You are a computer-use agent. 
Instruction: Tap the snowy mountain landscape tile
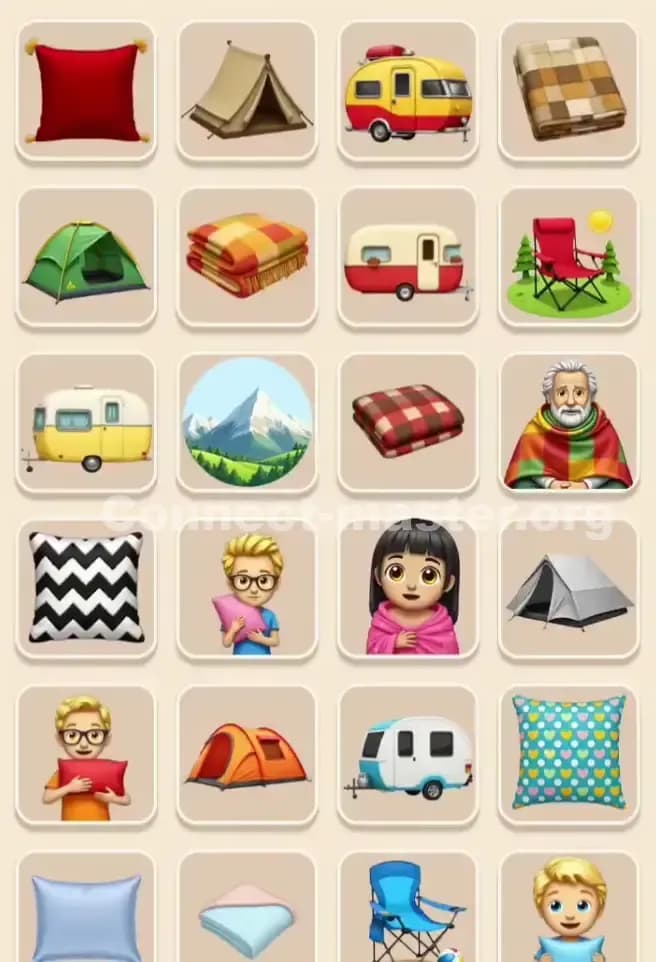click(247, 424)
